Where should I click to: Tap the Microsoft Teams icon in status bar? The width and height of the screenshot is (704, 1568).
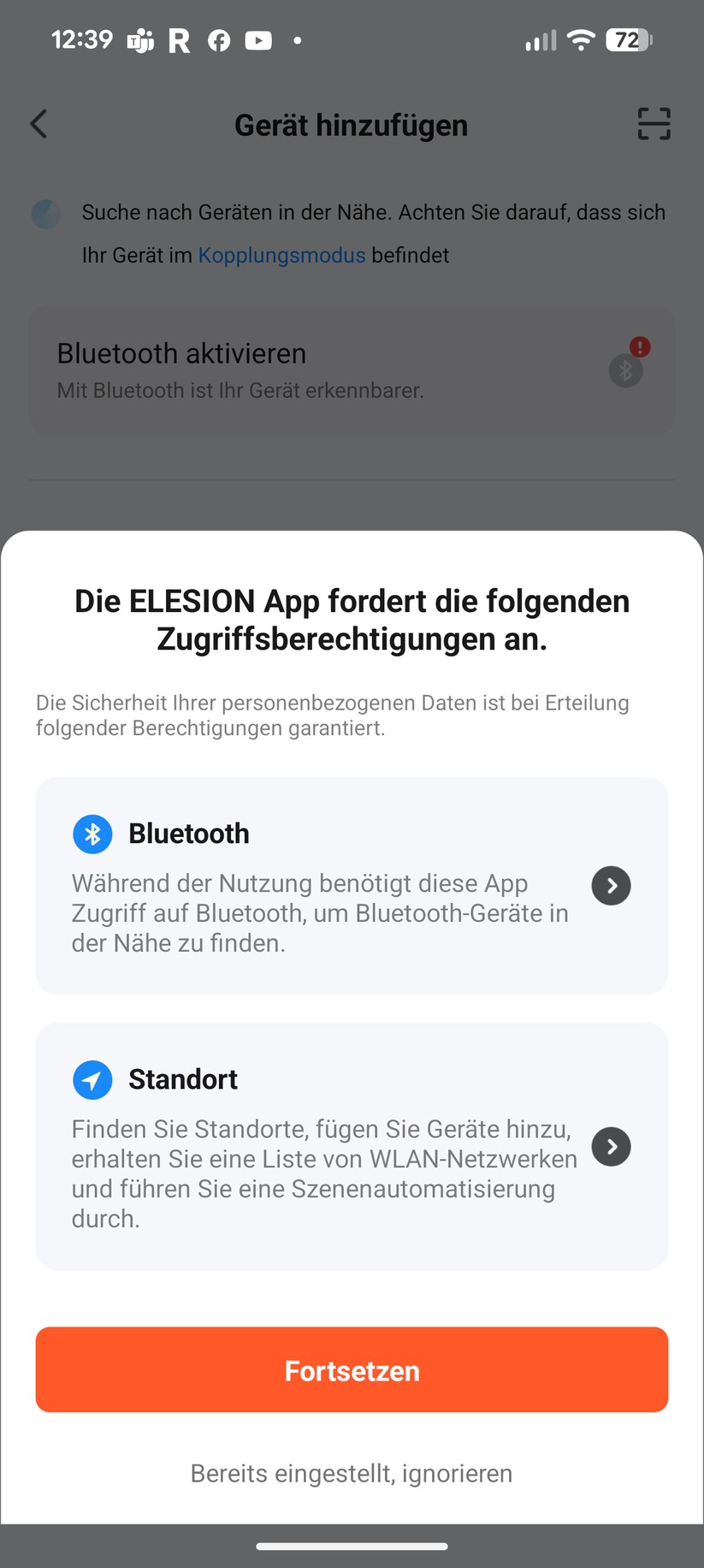[139, 40]
